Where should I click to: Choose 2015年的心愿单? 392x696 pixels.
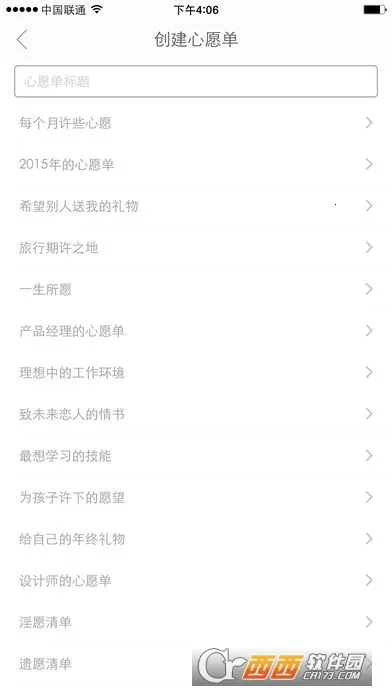click(196, 165)
